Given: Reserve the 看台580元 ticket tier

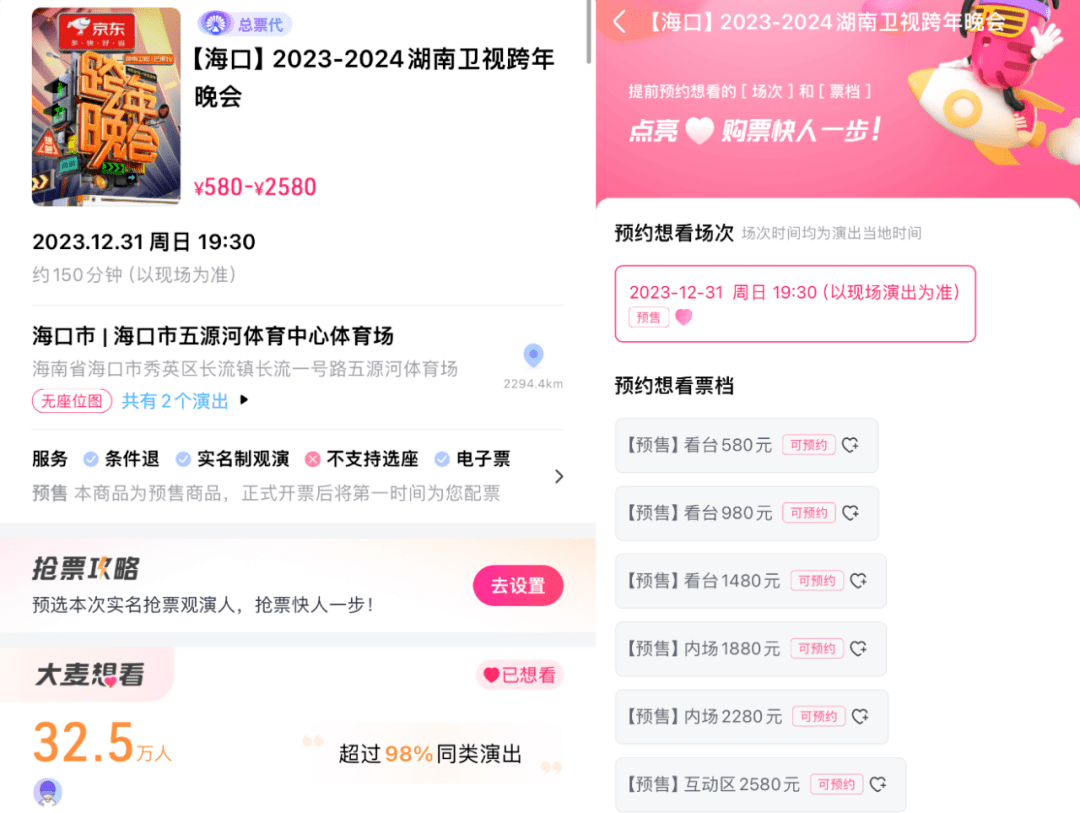Looking at the screenshot, I should click(x=746, y=445).
